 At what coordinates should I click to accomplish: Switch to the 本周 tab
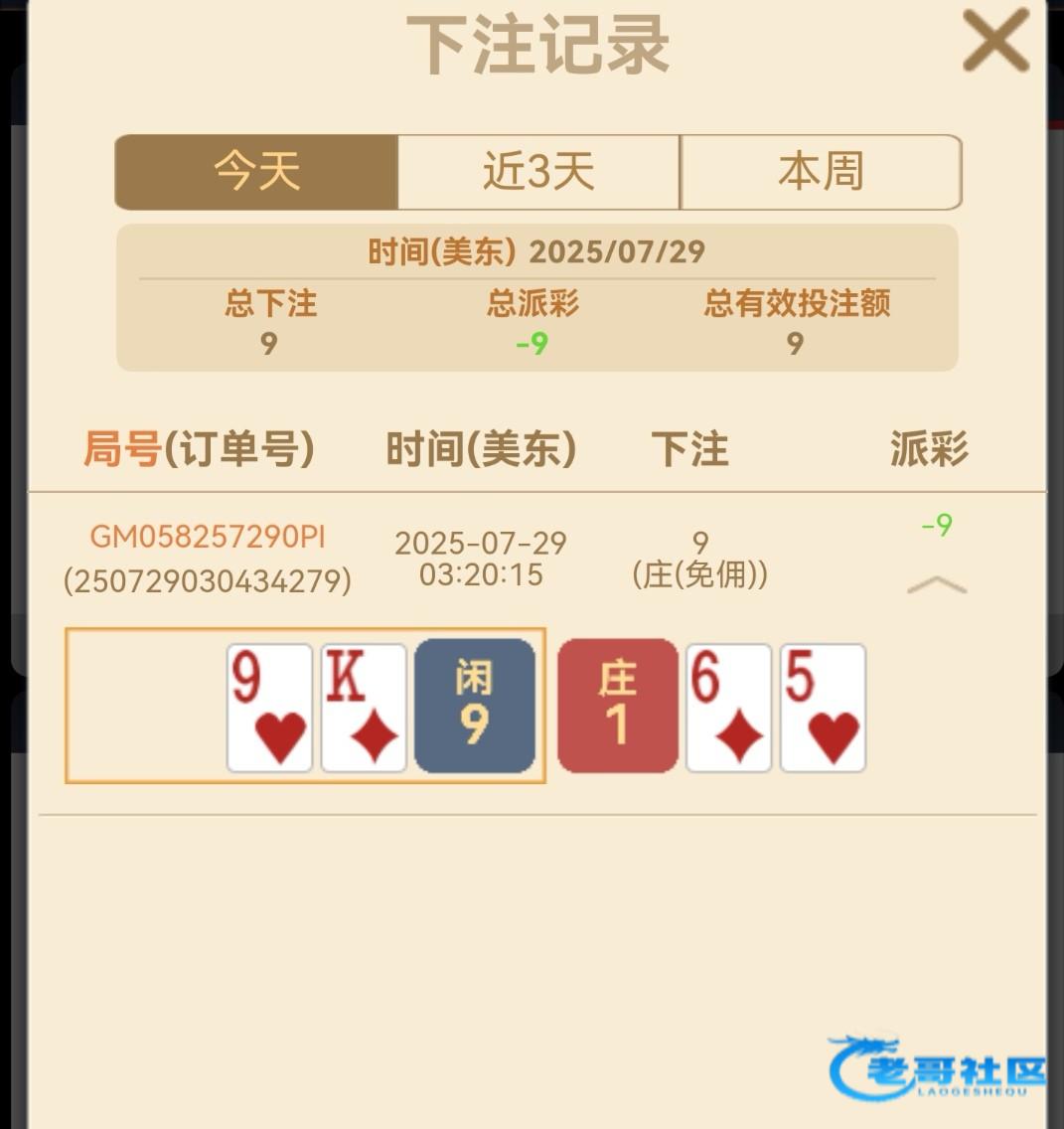tap(821, 172)
